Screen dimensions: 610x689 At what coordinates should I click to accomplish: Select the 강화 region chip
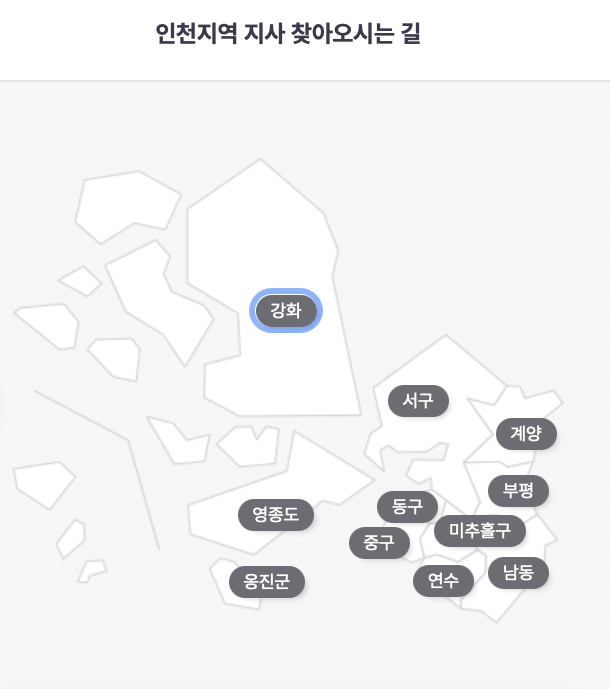point(286,311)
